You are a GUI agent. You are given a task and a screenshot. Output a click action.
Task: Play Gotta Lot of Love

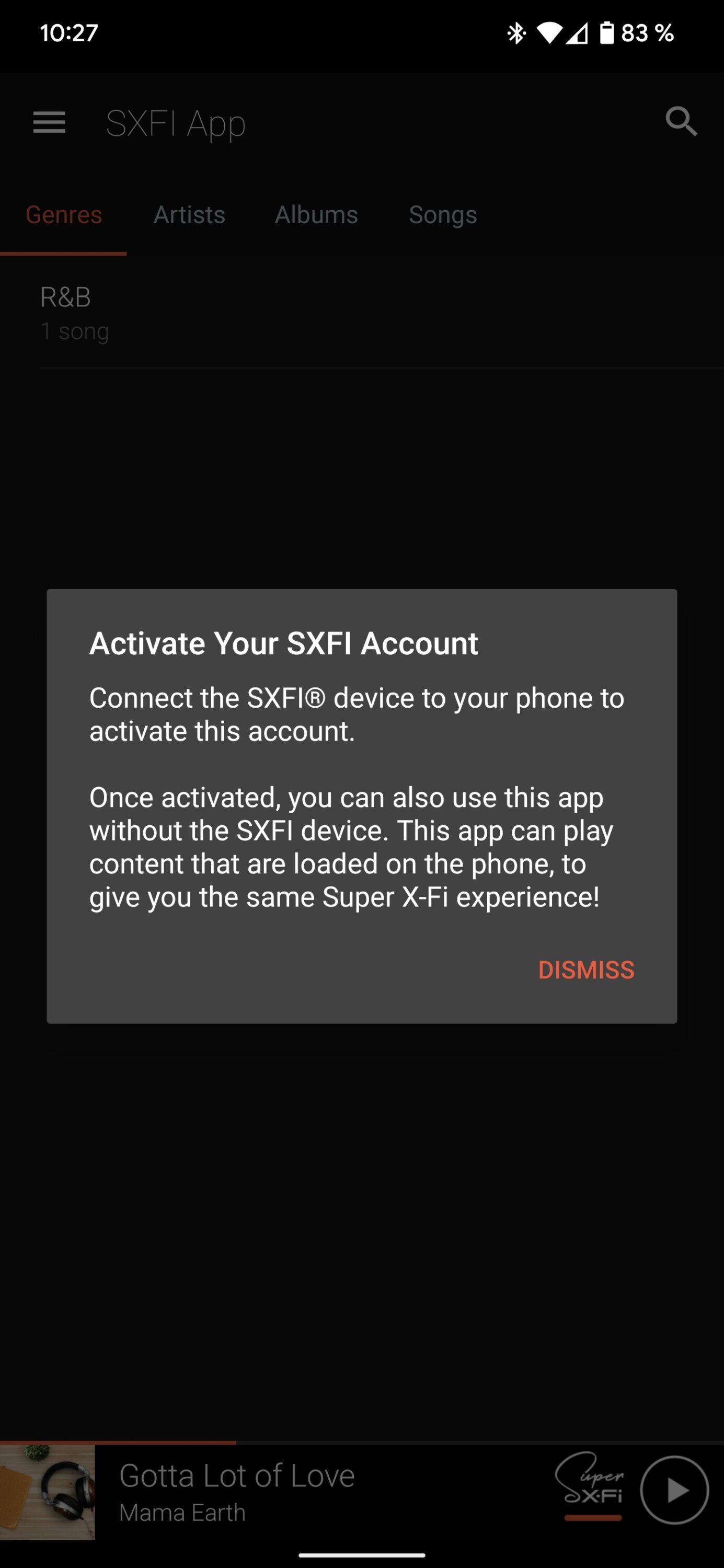[675, 1490]
